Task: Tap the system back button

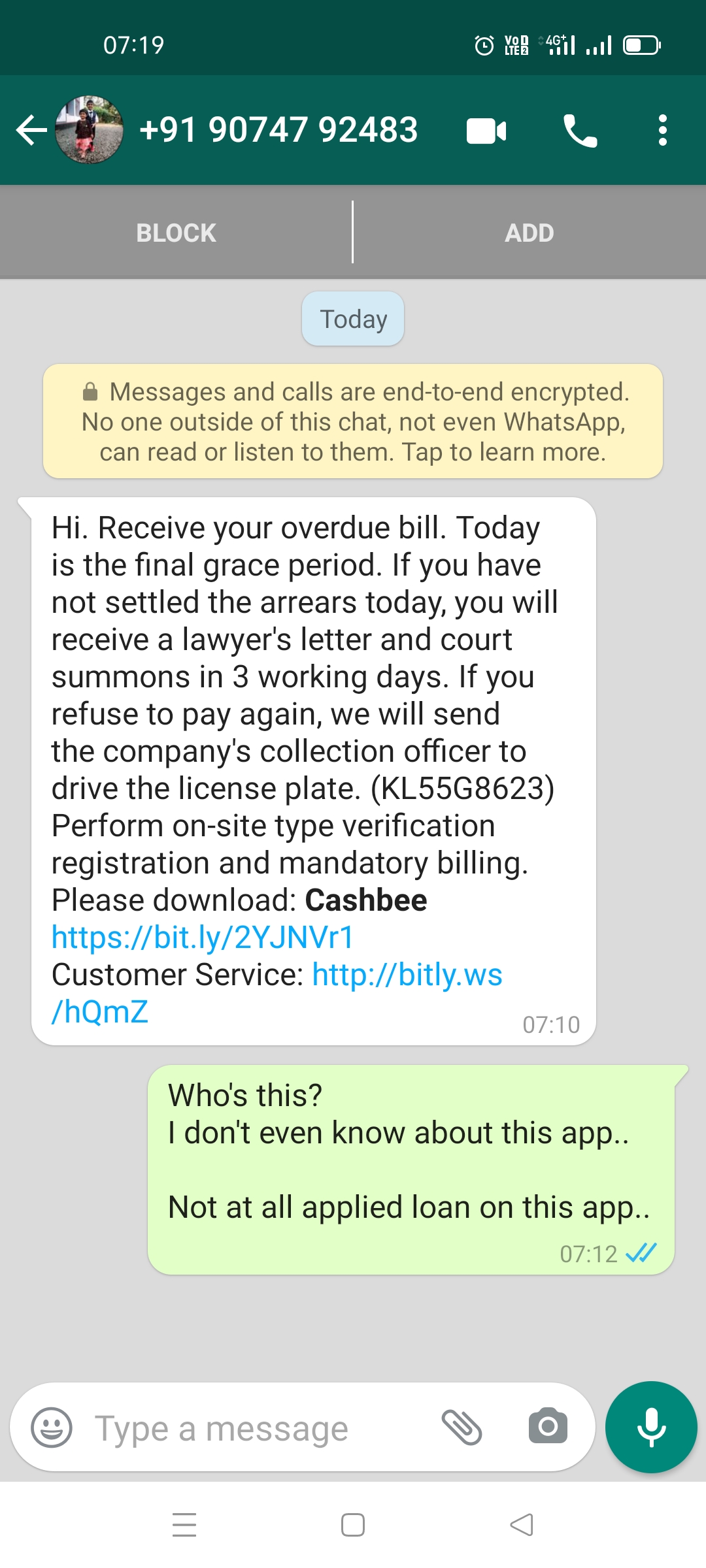Action: [521, 1525]
